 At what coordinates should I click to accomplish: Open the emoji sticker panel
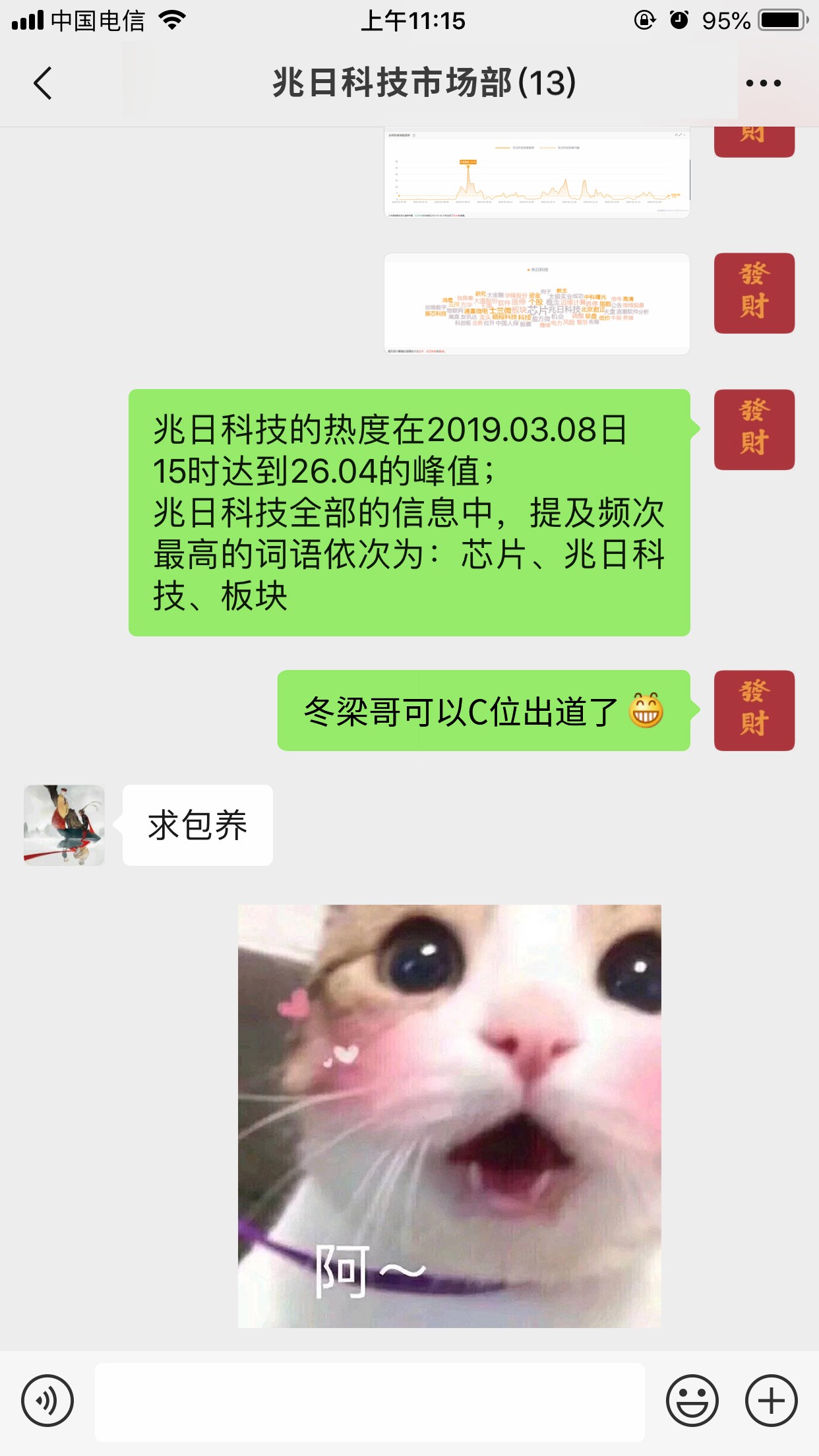click(x=692, y=1401)
